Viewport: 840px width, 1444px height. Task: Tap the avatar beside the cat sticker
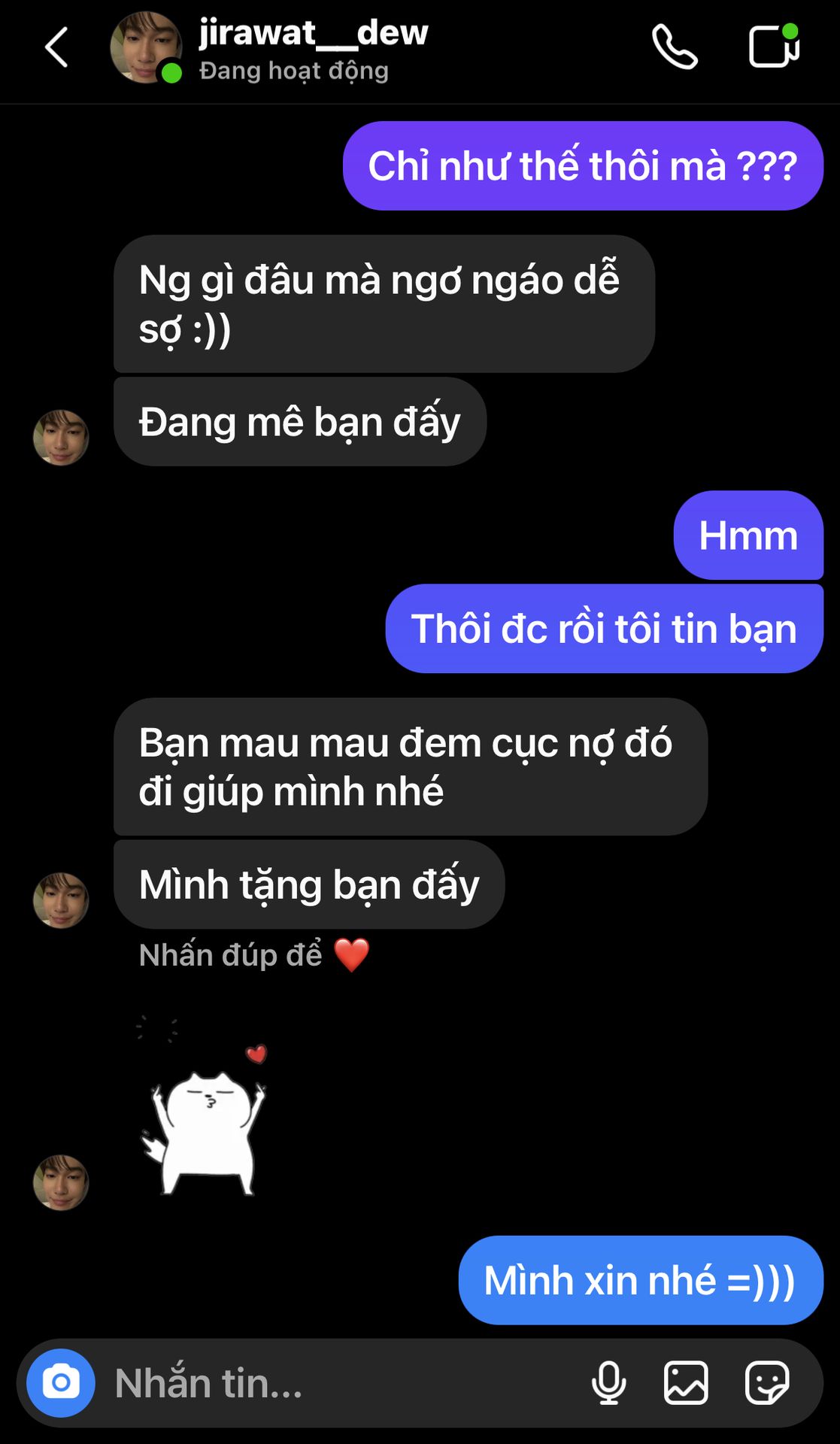(x=61, y=1182)
